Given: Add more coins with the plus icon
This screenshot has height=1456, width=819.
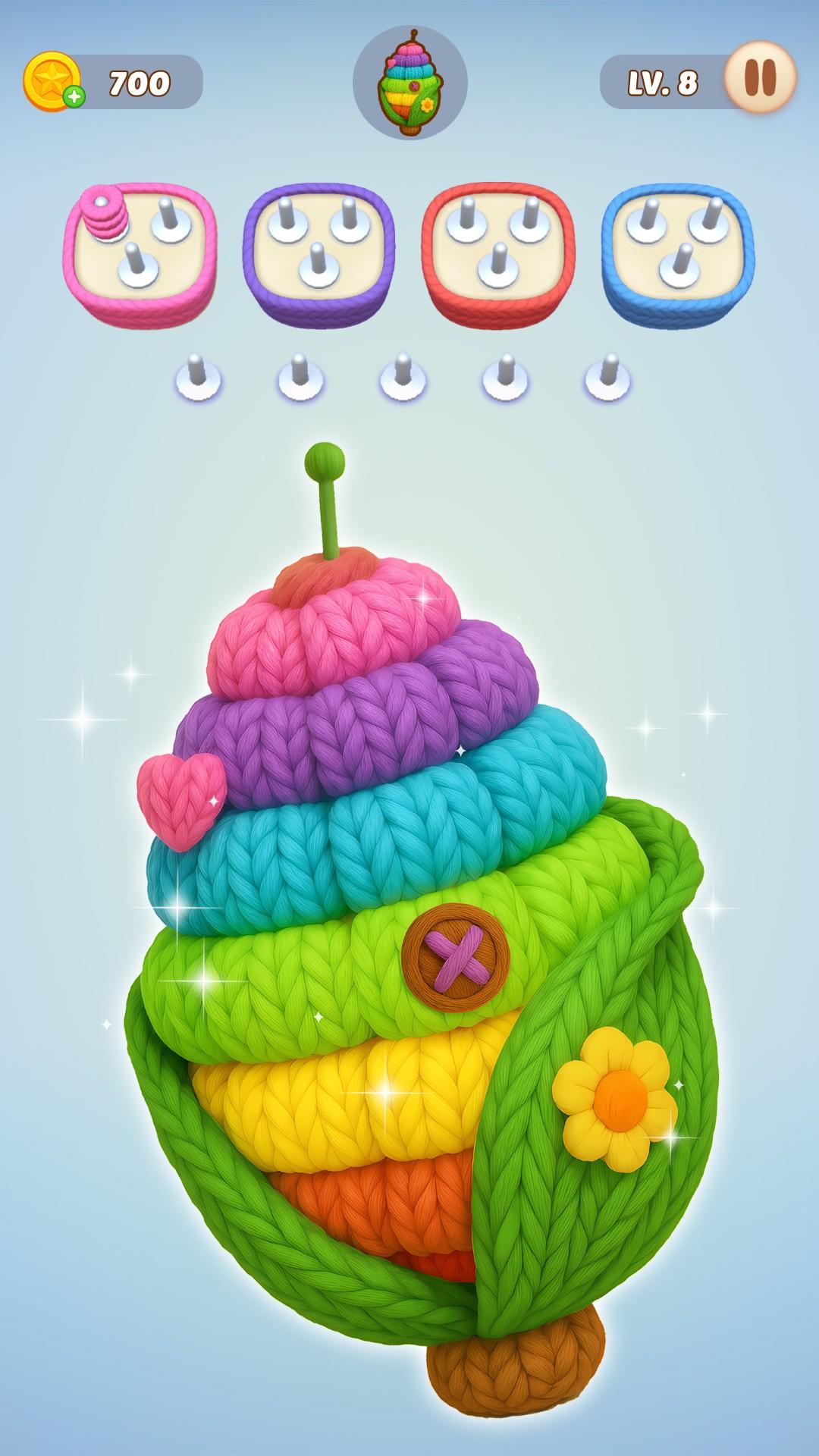Looking at the screenshot, I should point(75,97).
